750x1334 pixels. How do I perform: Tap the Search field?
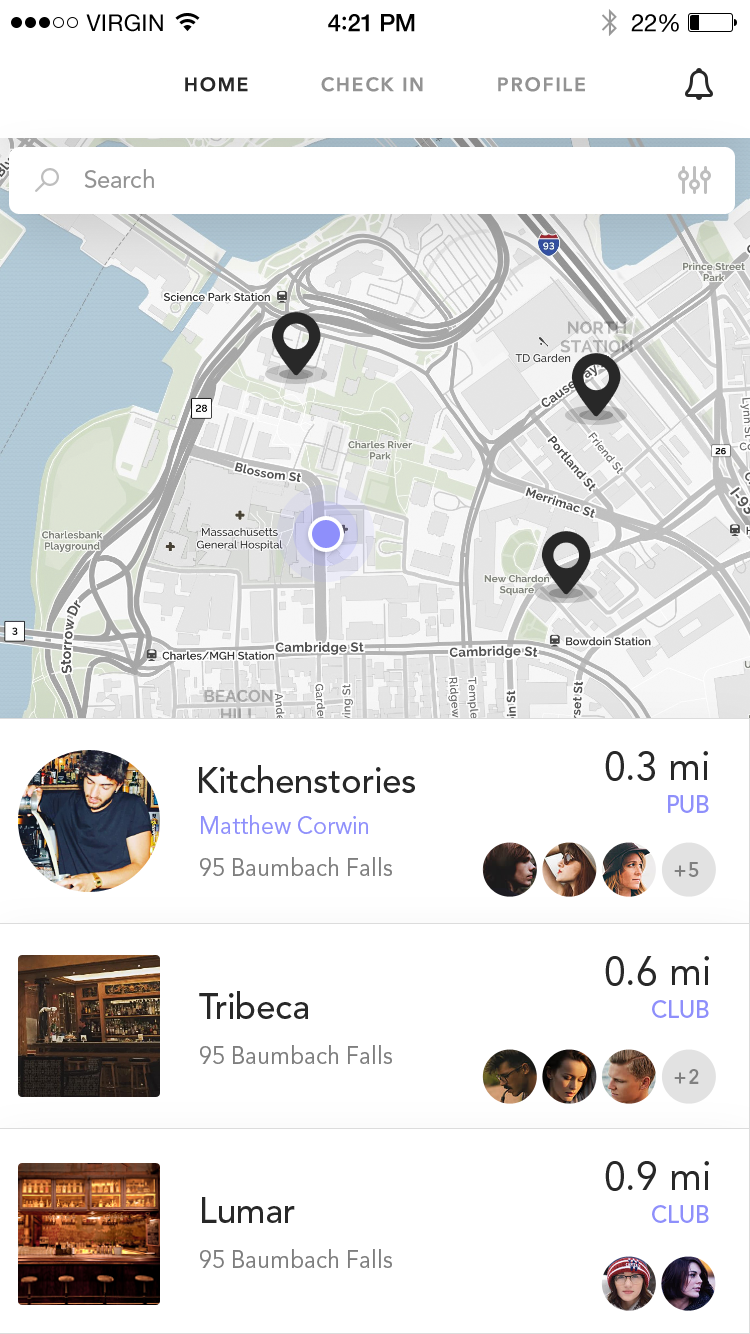pos(350,180)
